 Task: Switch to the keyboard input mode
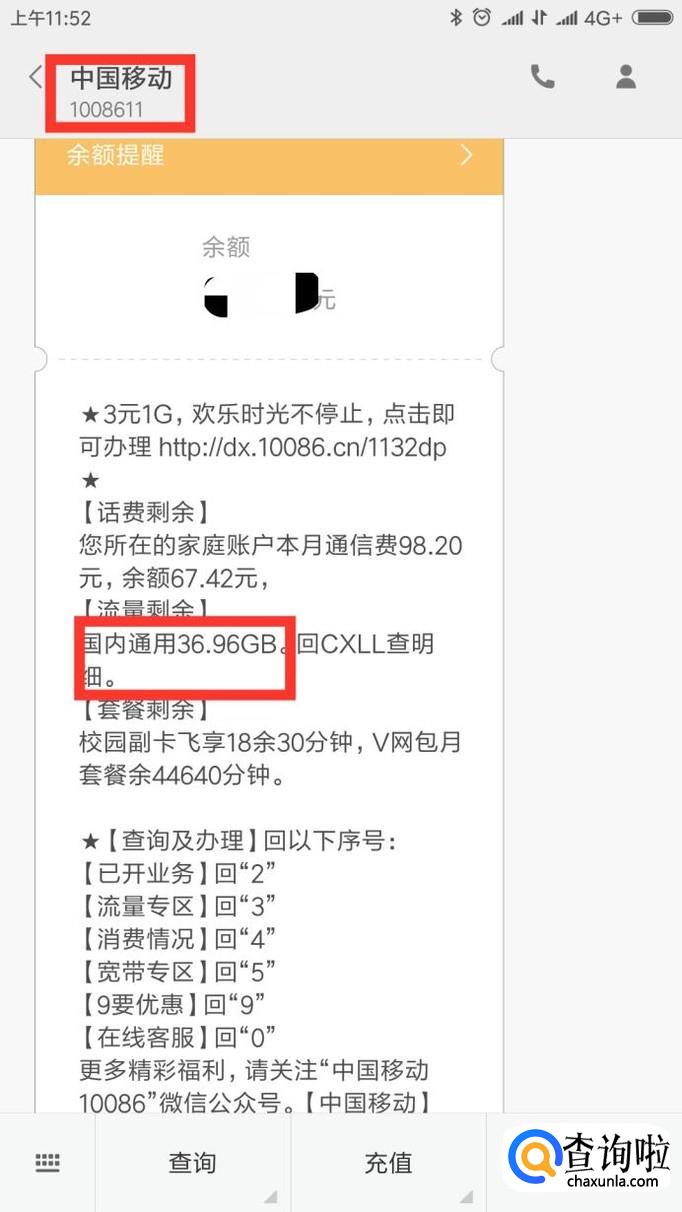(x=47, y=1162)
